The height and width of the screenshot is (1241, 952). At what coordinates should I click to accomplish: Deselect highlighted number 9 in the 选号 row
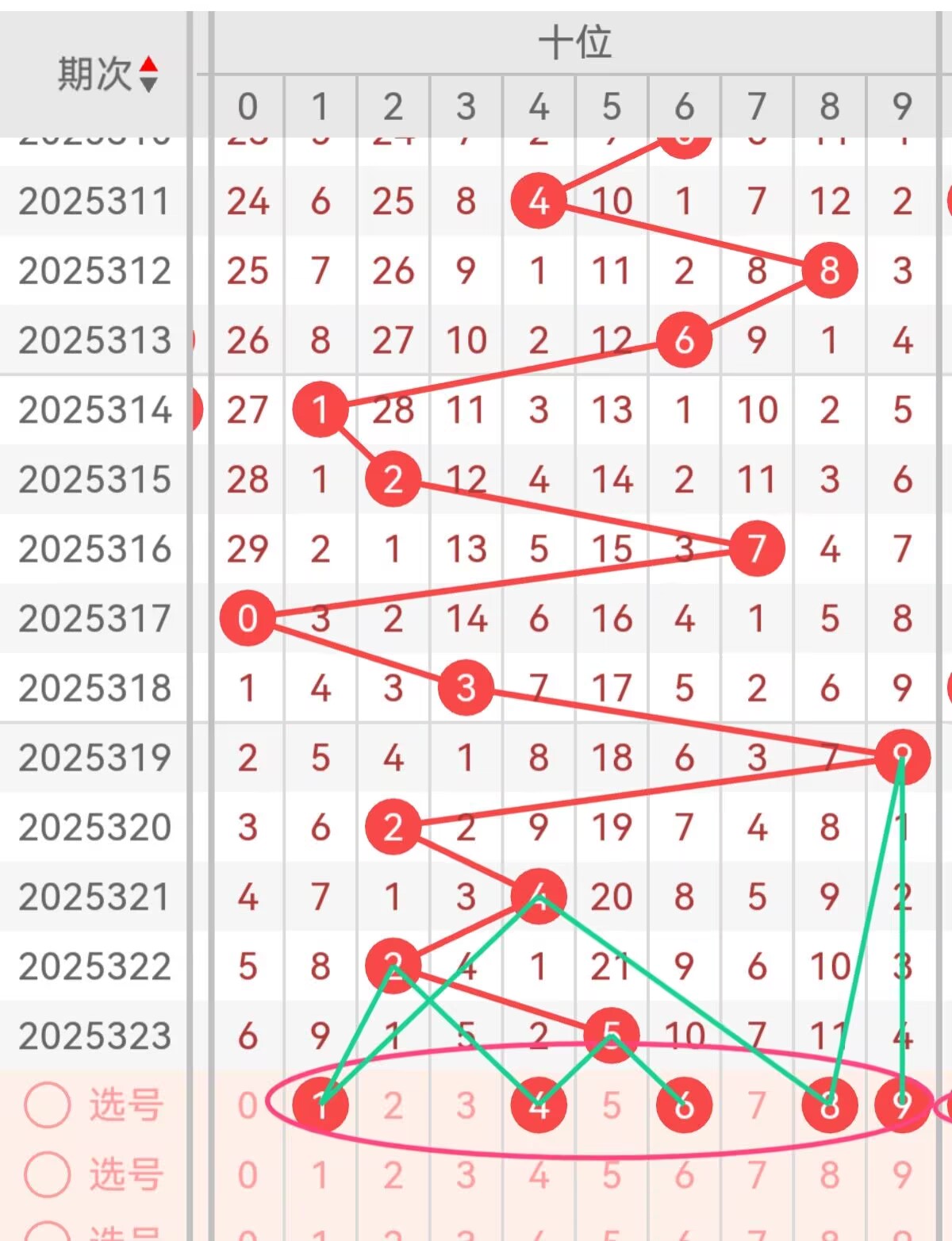pyautogui.click(x=902, y=1105)
